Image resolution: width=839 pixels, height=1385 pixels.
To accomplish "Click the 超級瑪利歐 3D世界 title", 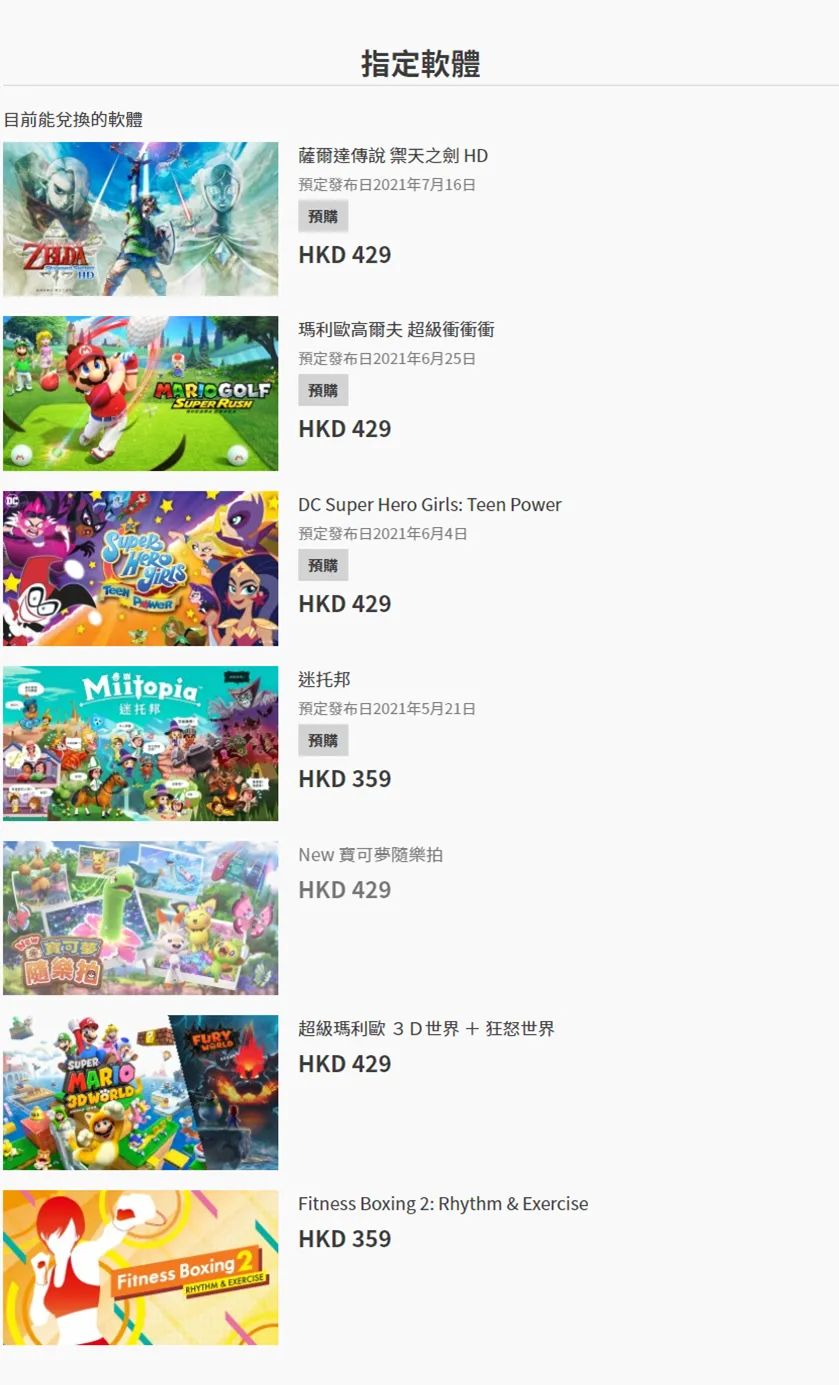I will point(428,1028).
